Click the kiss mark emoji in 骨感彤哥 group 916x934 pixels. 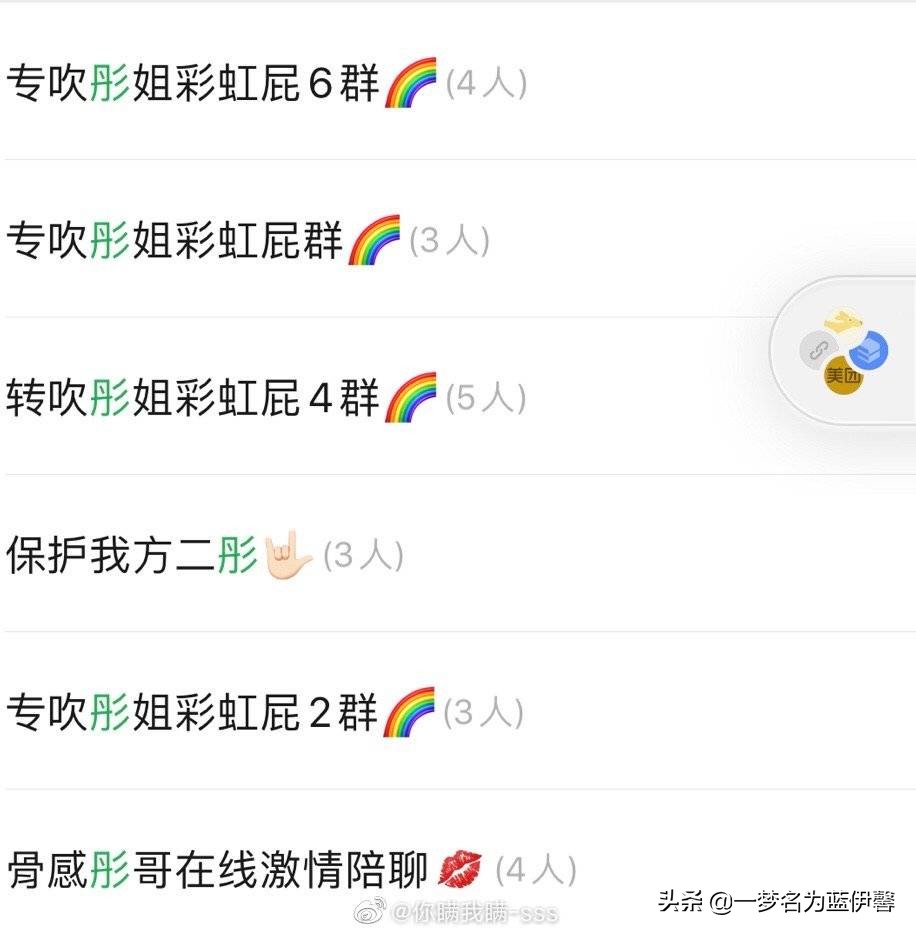[x=461, y=869]
